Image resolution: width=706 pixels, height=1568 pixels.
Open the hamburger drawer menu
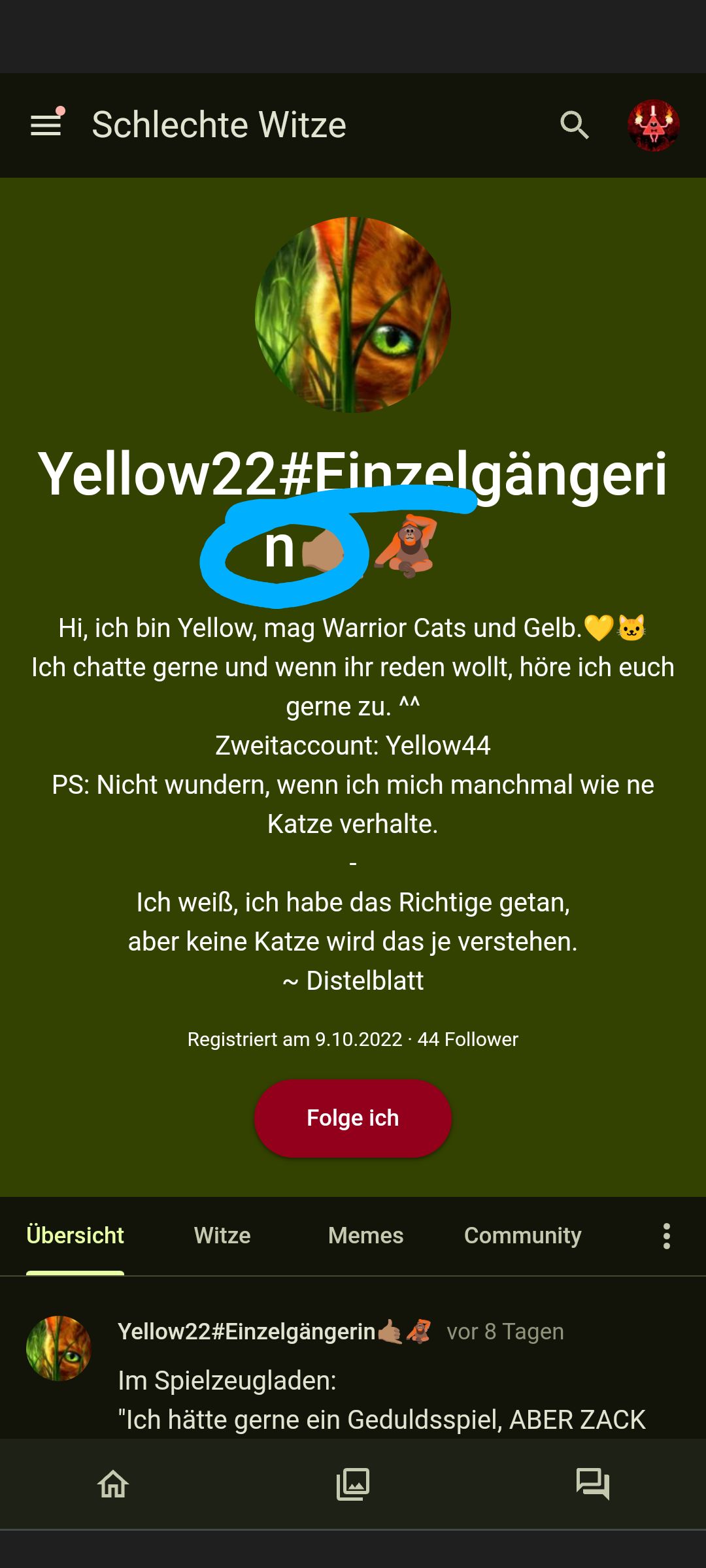(46, 125)
